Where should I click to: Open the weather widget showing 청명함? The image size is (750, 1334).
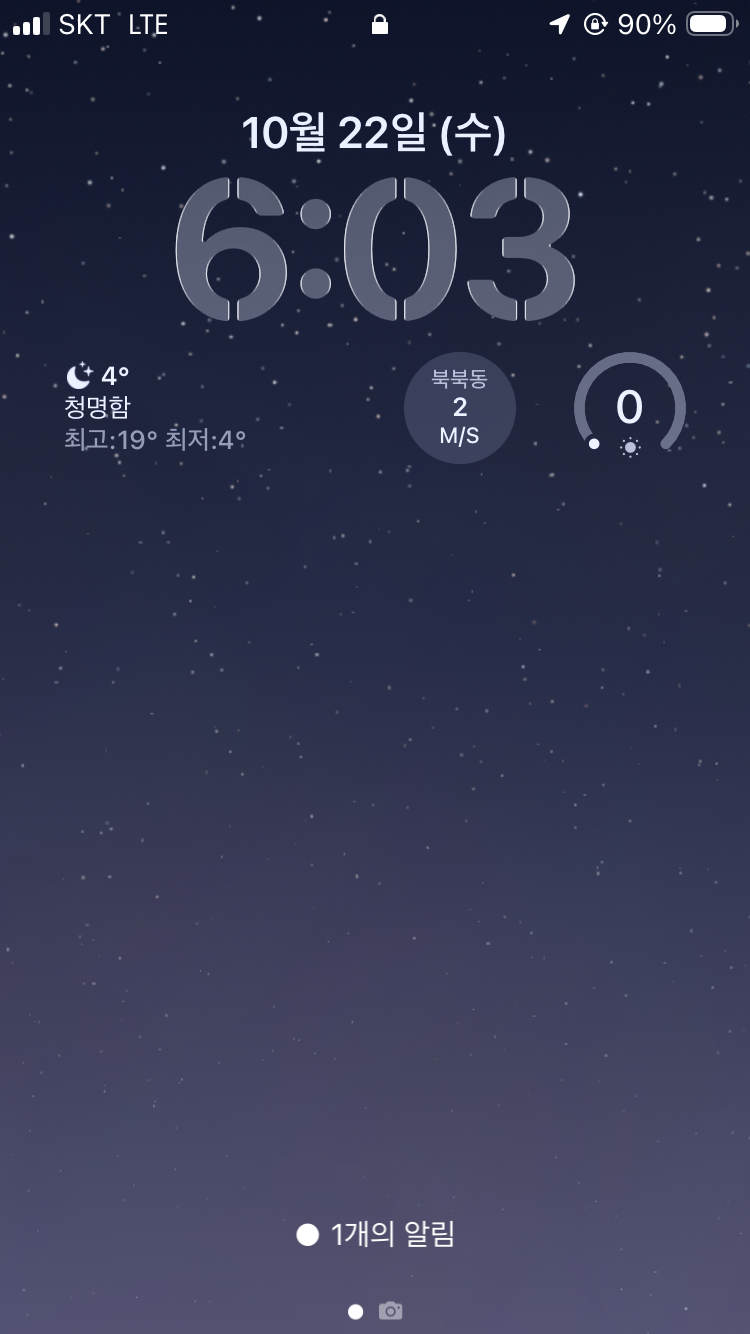point(155,408)
